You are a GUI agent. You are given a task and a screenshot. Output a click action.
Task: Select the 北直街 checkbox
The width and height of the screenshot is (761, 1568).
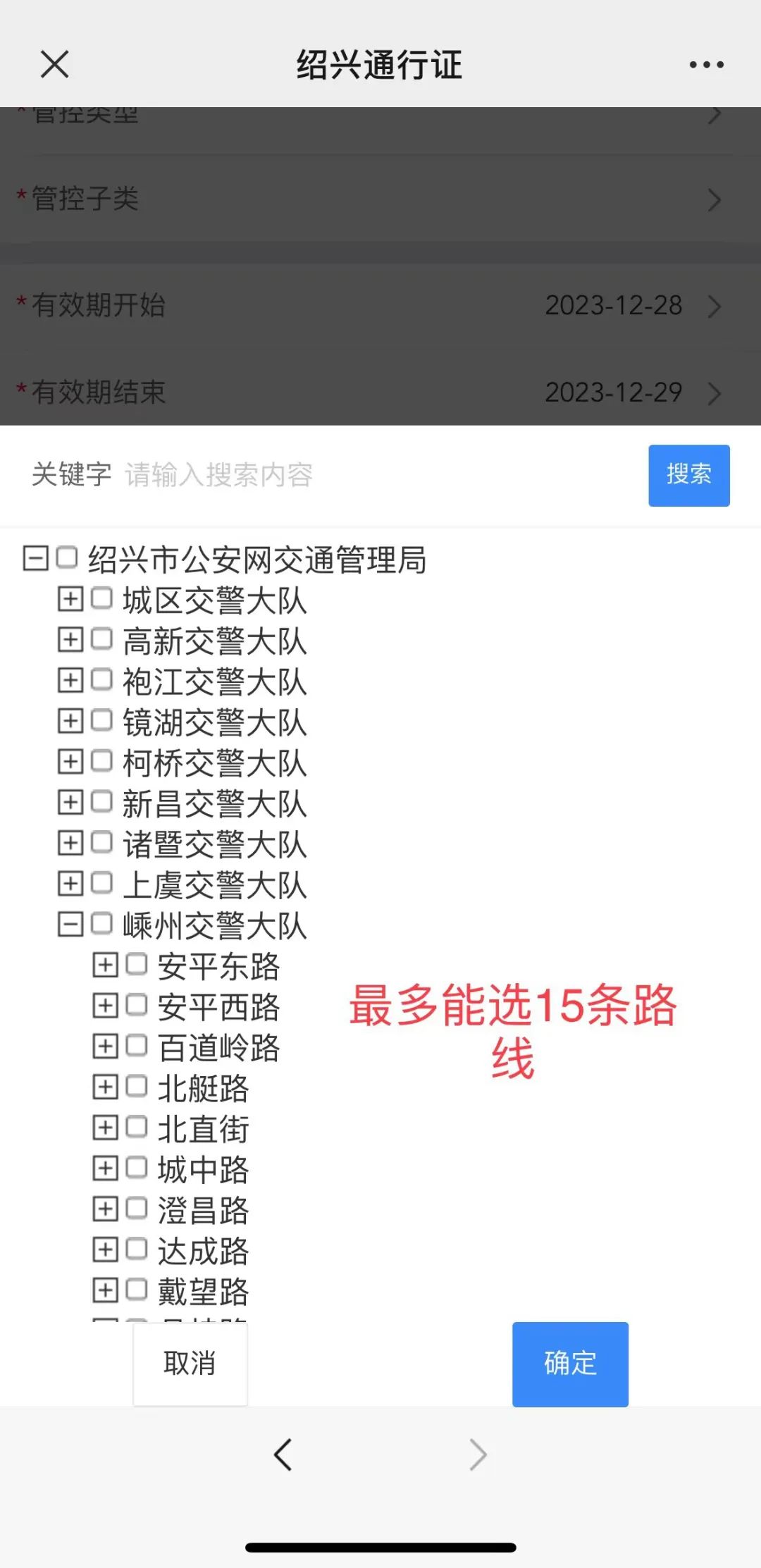tap(137, 1126)
